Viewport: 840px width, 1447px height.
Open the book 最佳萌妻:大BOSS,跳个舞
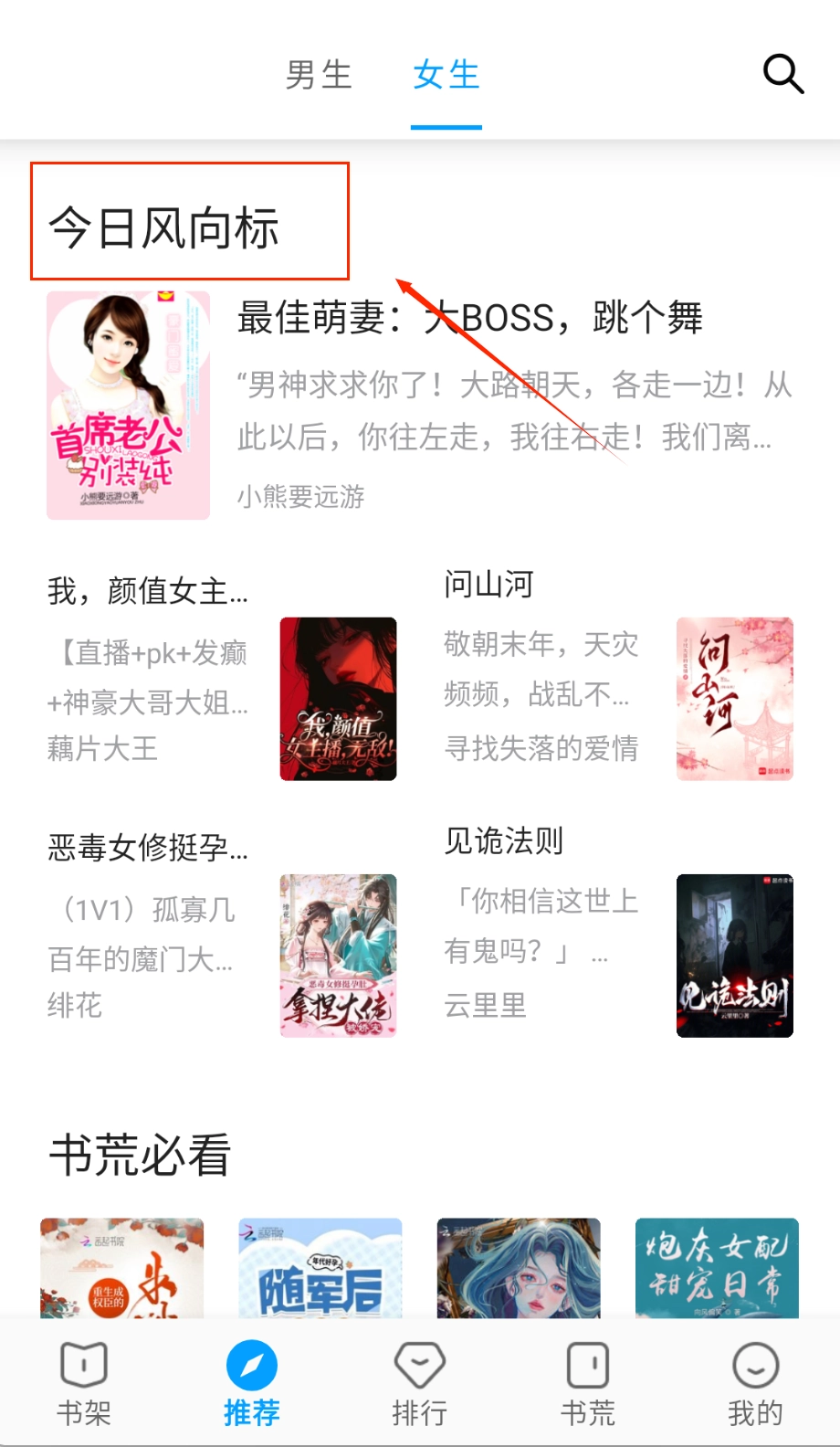[469, 318]
